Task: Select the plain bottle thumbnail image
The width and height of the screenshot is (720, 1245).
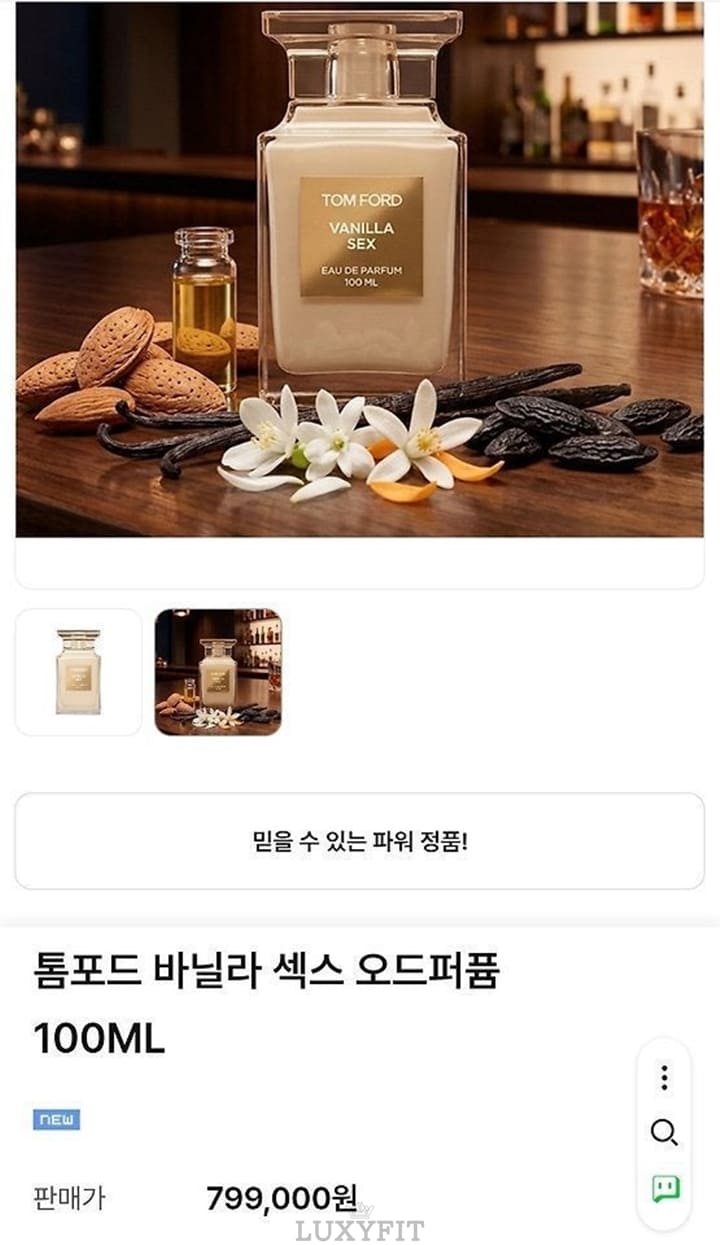Action: pyautogui.click(x=78, y=672)
